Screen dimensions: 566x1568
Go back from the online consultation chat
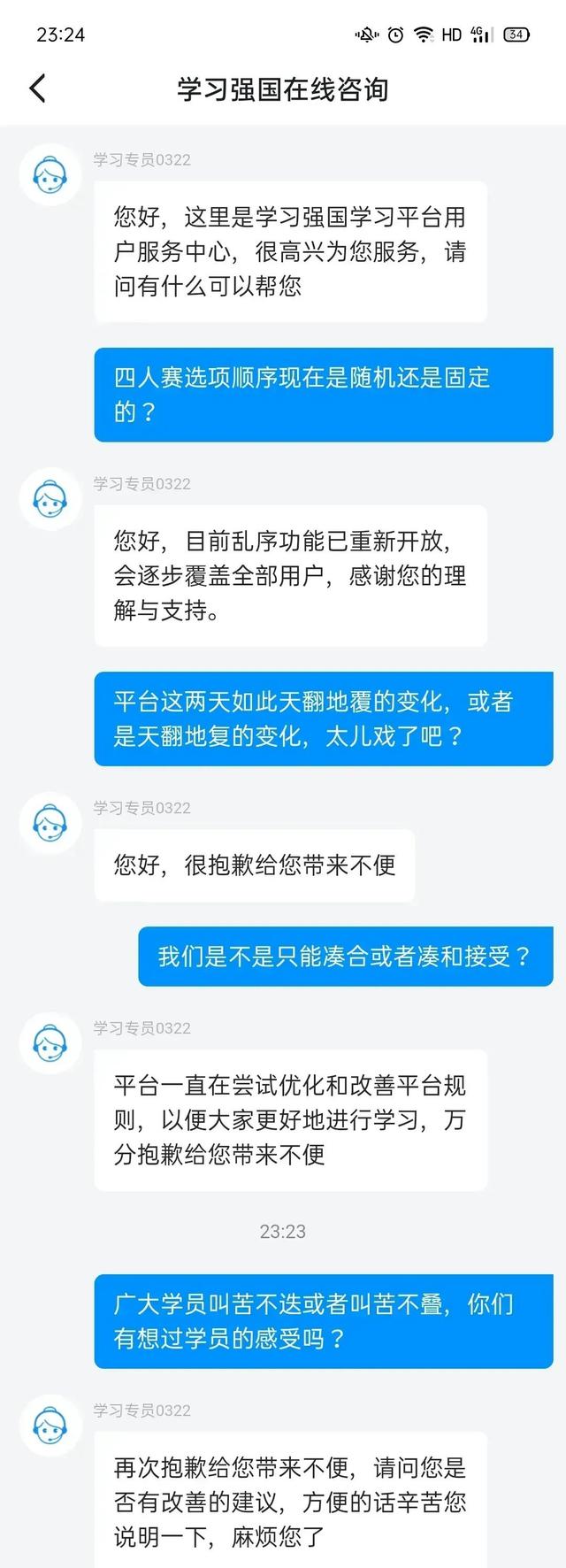point(37,88)
